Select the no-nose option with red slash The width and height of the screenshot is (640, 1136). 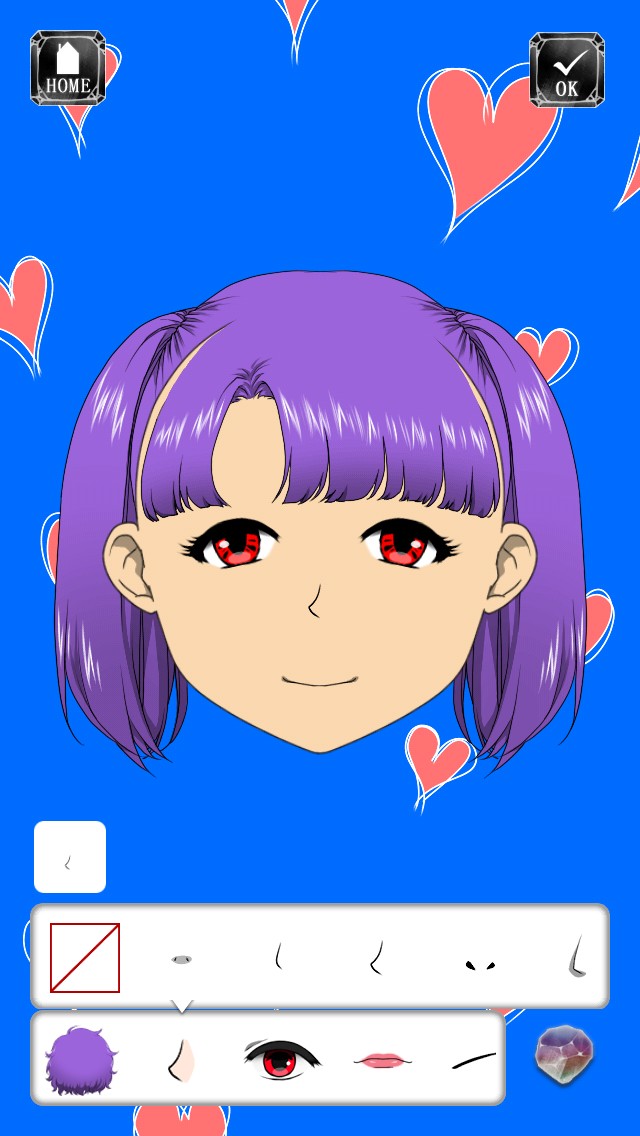tap(85, 957)
